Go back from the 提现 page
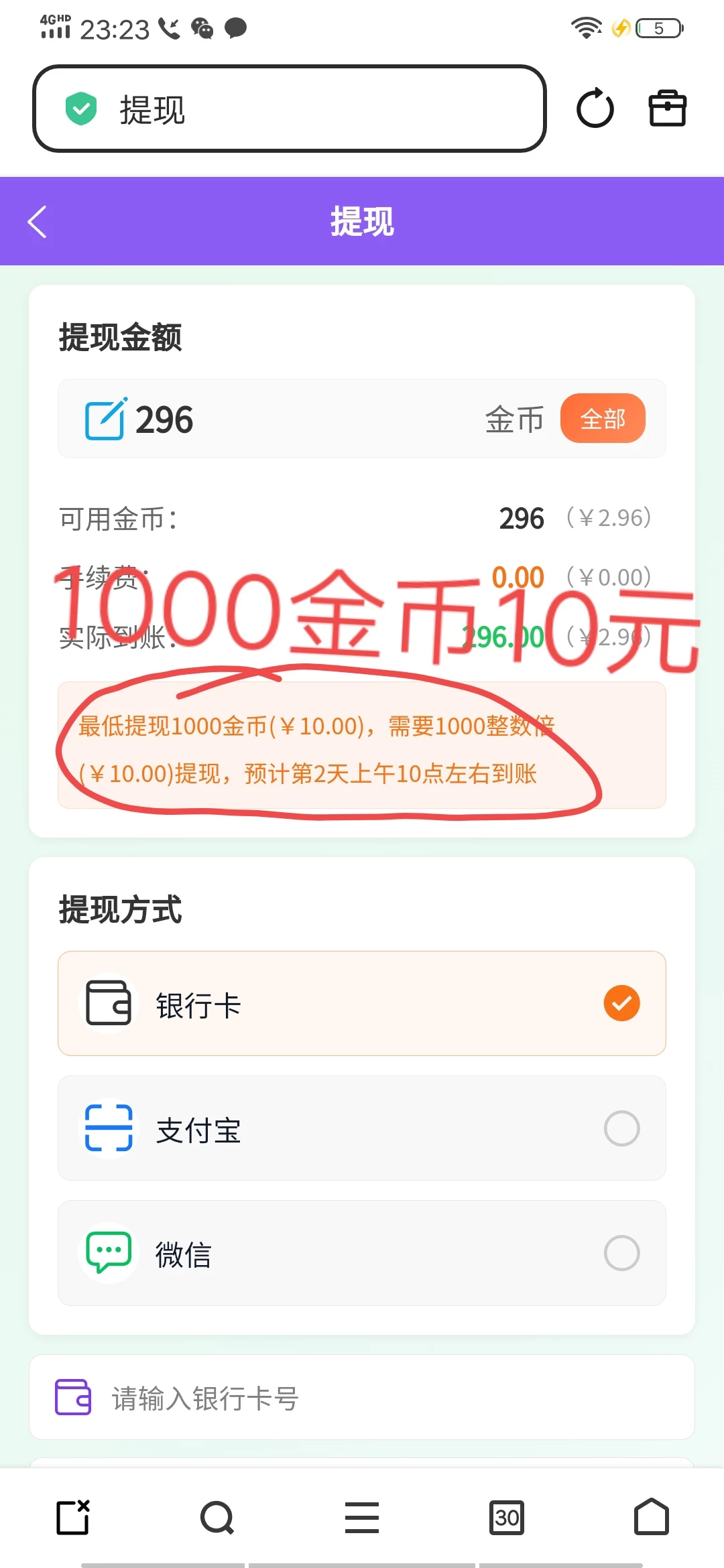 (38, 222)
